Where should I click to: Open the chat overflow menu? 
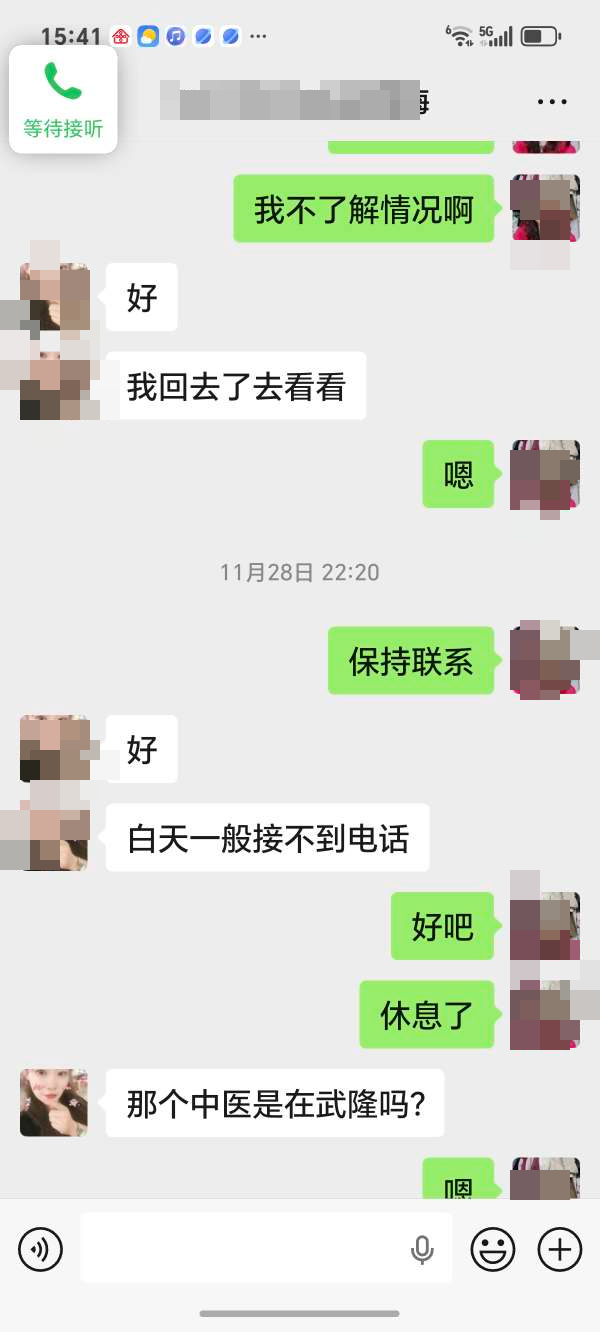coord(552,102)
